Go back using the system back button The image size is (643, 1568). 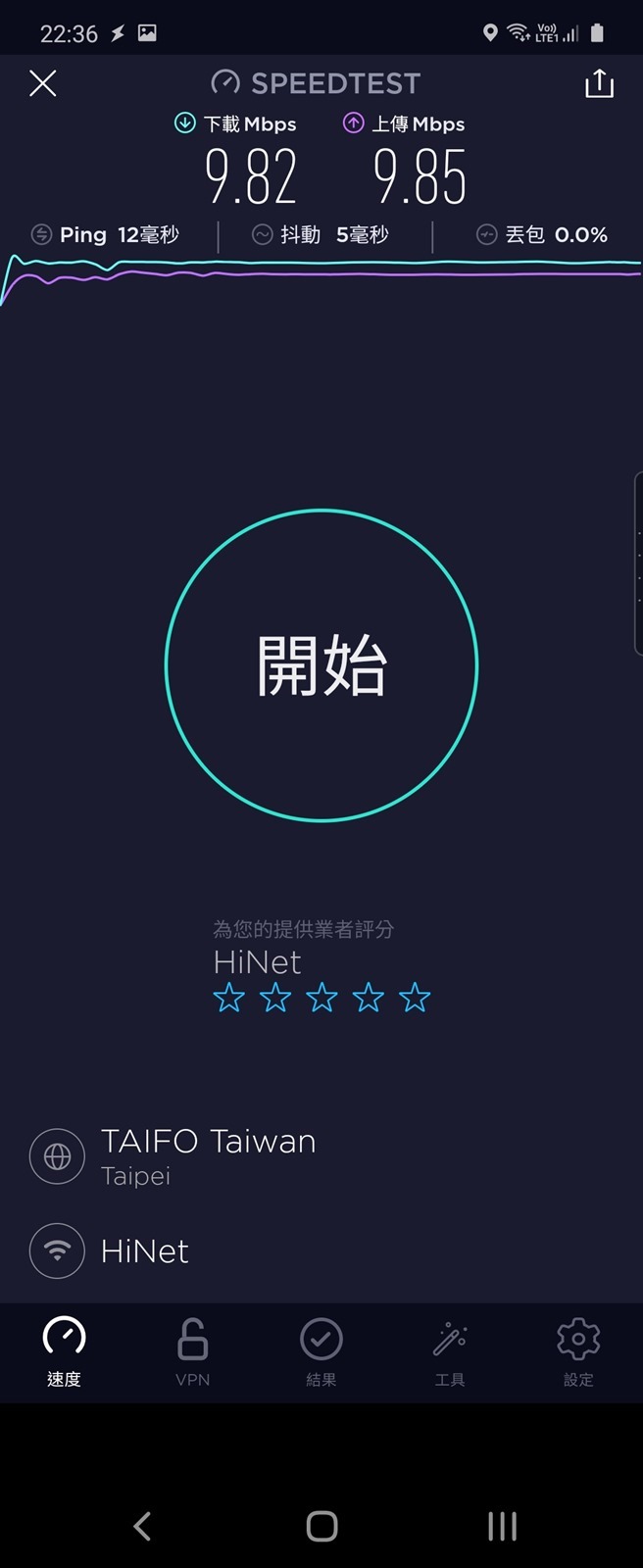143,1526
